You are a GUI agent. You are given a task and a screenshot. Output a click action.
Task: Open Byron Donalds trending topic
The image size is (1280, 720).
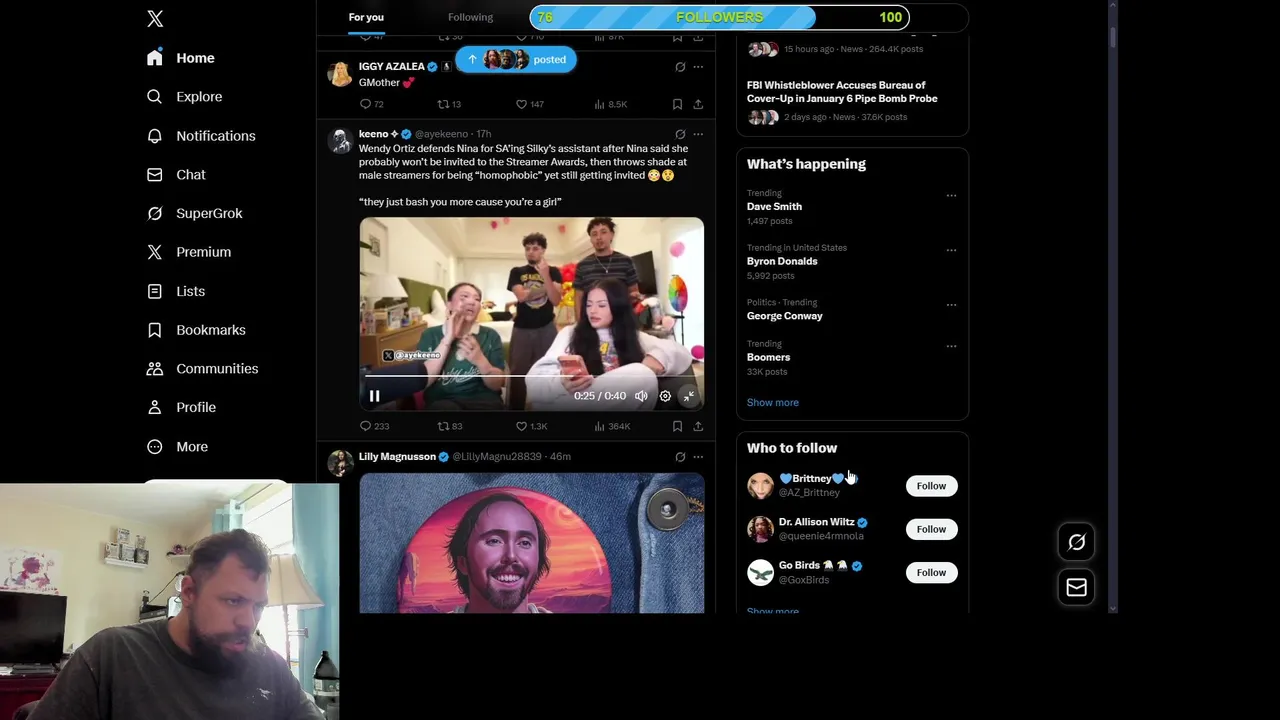(782, 261)
